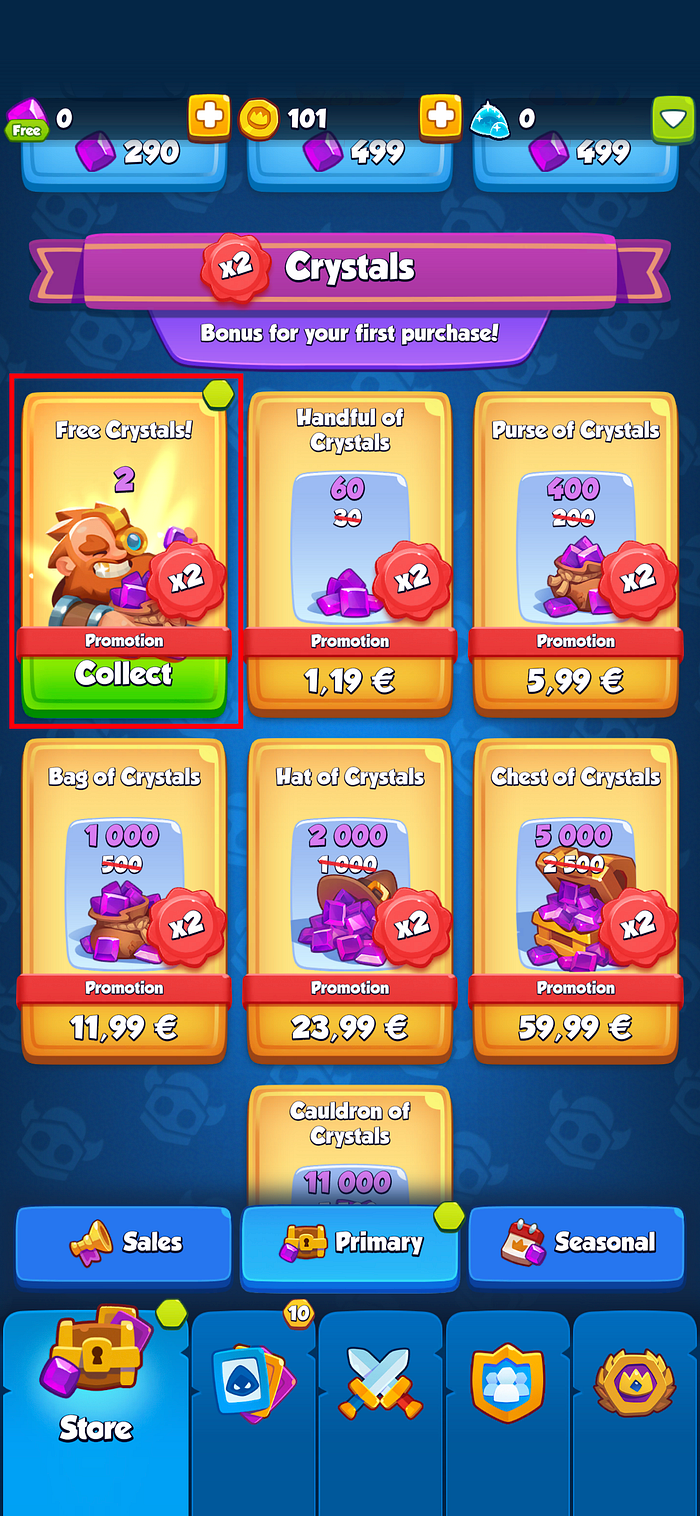Select Chest of Crystals for 59,99 €
The height and width of the screenshot is (1516, 700).
coord(576,1027)
